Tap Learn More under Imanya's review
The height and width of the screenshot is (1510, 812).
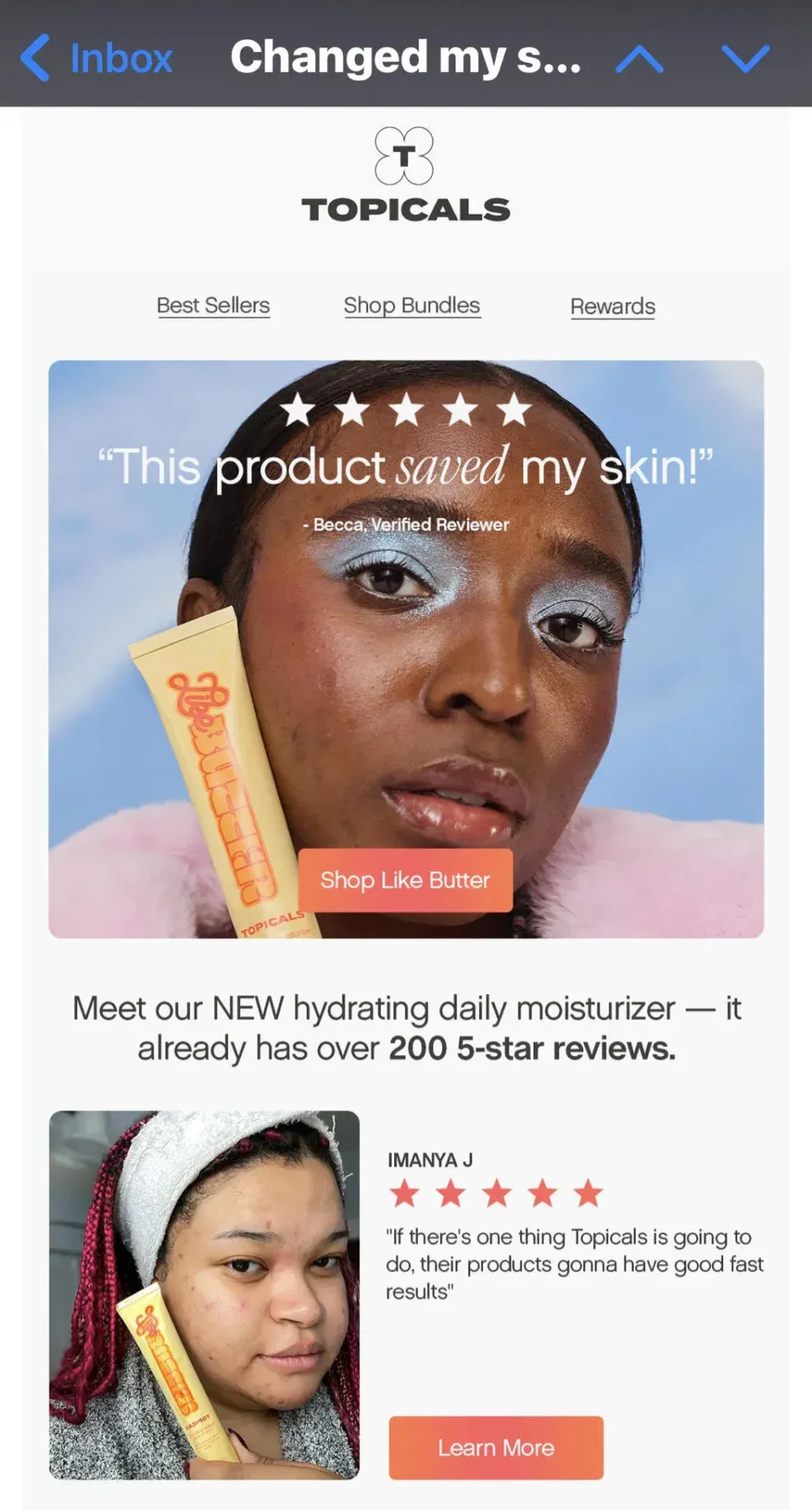(x=496, y=1447)
